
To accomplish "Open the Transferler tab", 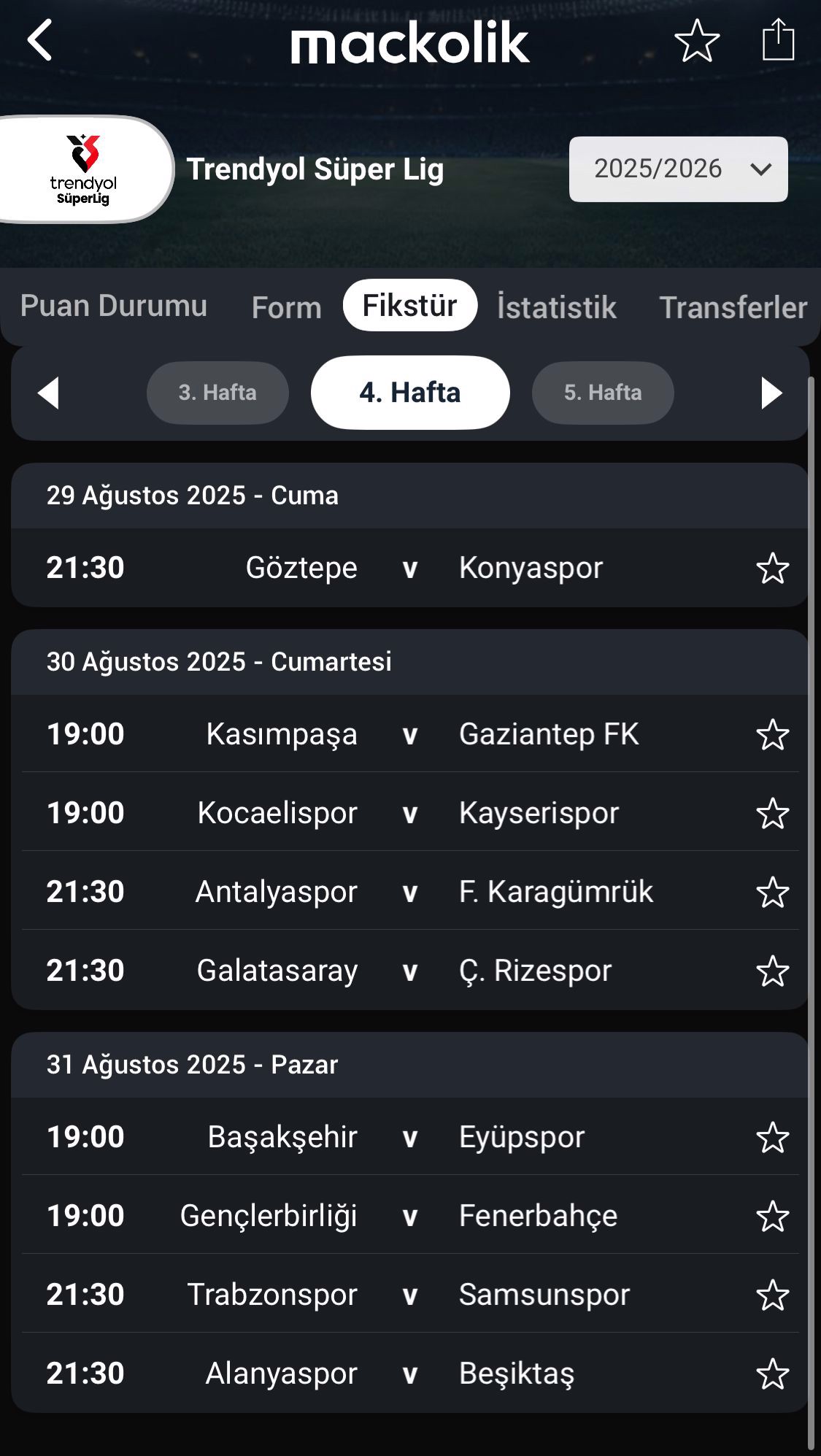I will click(x=733, y=307).
